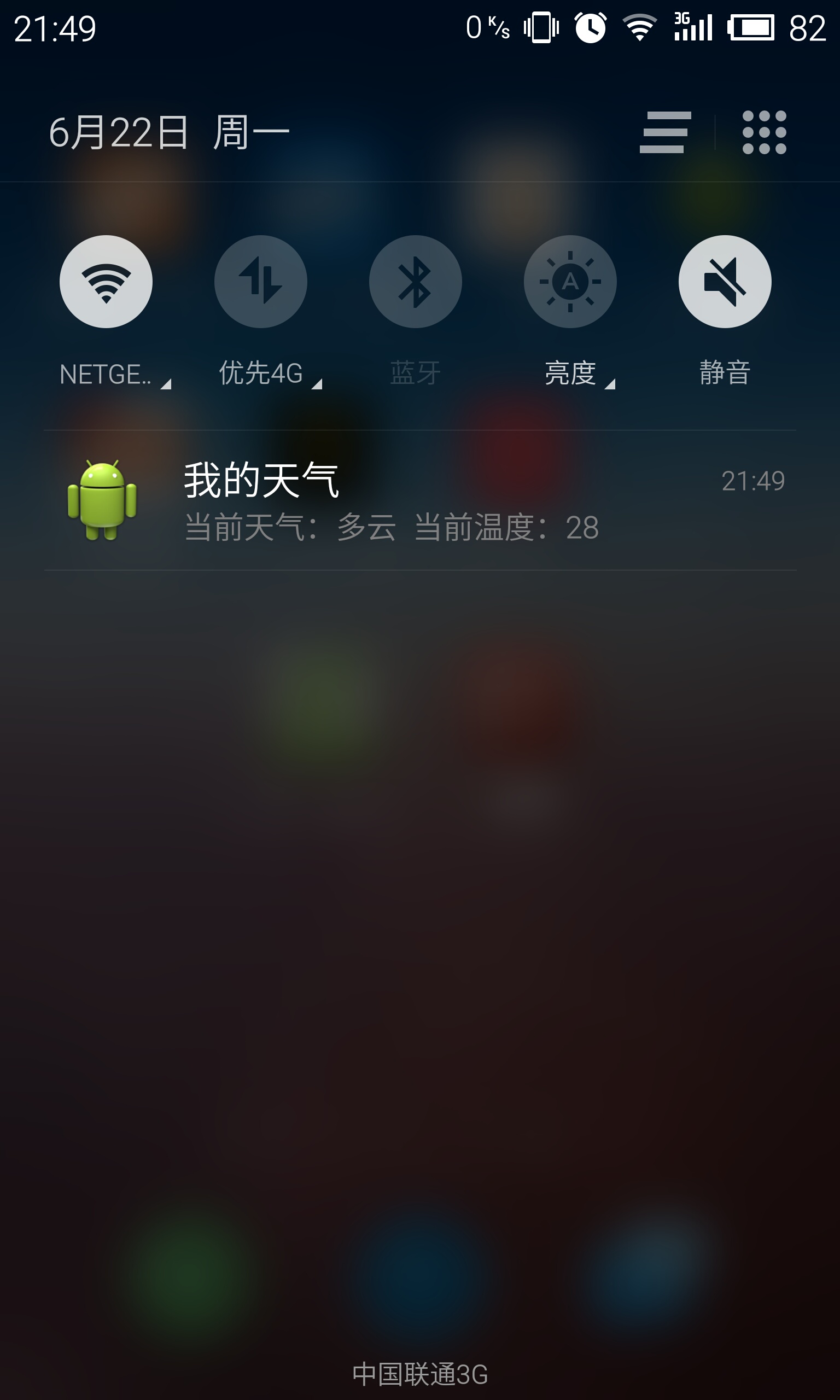Clear notifications with the three-line icon

click(x=665, y=132)
